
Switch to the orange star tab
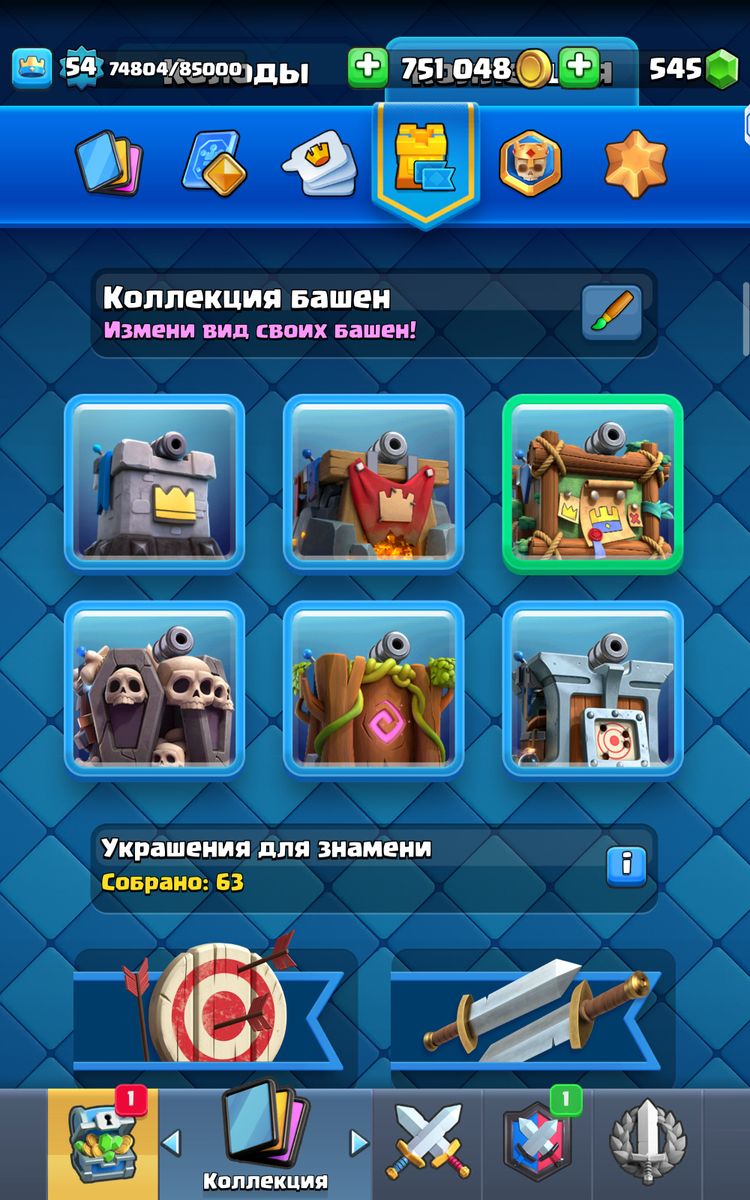click(636, 162)
